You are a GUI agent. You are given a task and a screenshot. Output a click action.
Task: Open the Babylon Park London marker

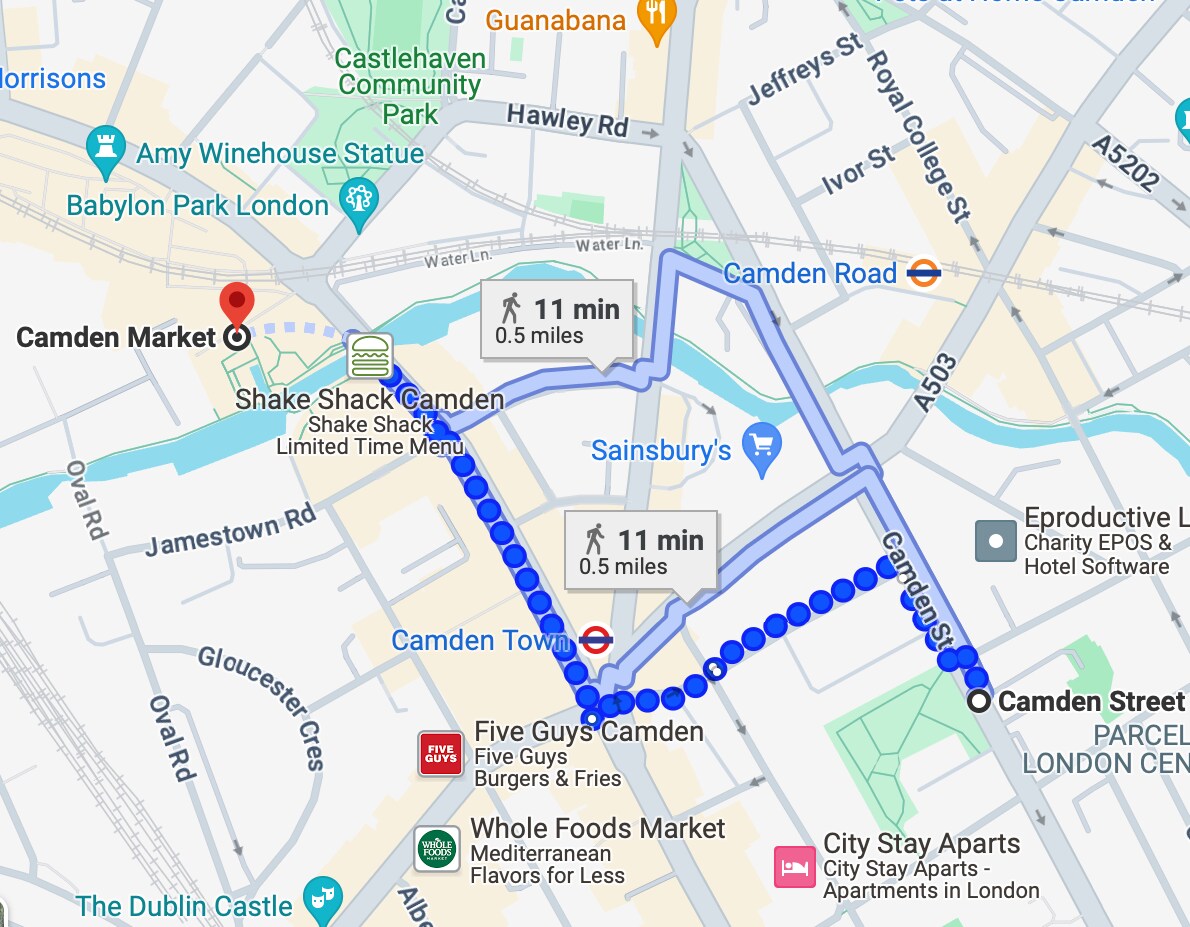click(x=357, y=196)
